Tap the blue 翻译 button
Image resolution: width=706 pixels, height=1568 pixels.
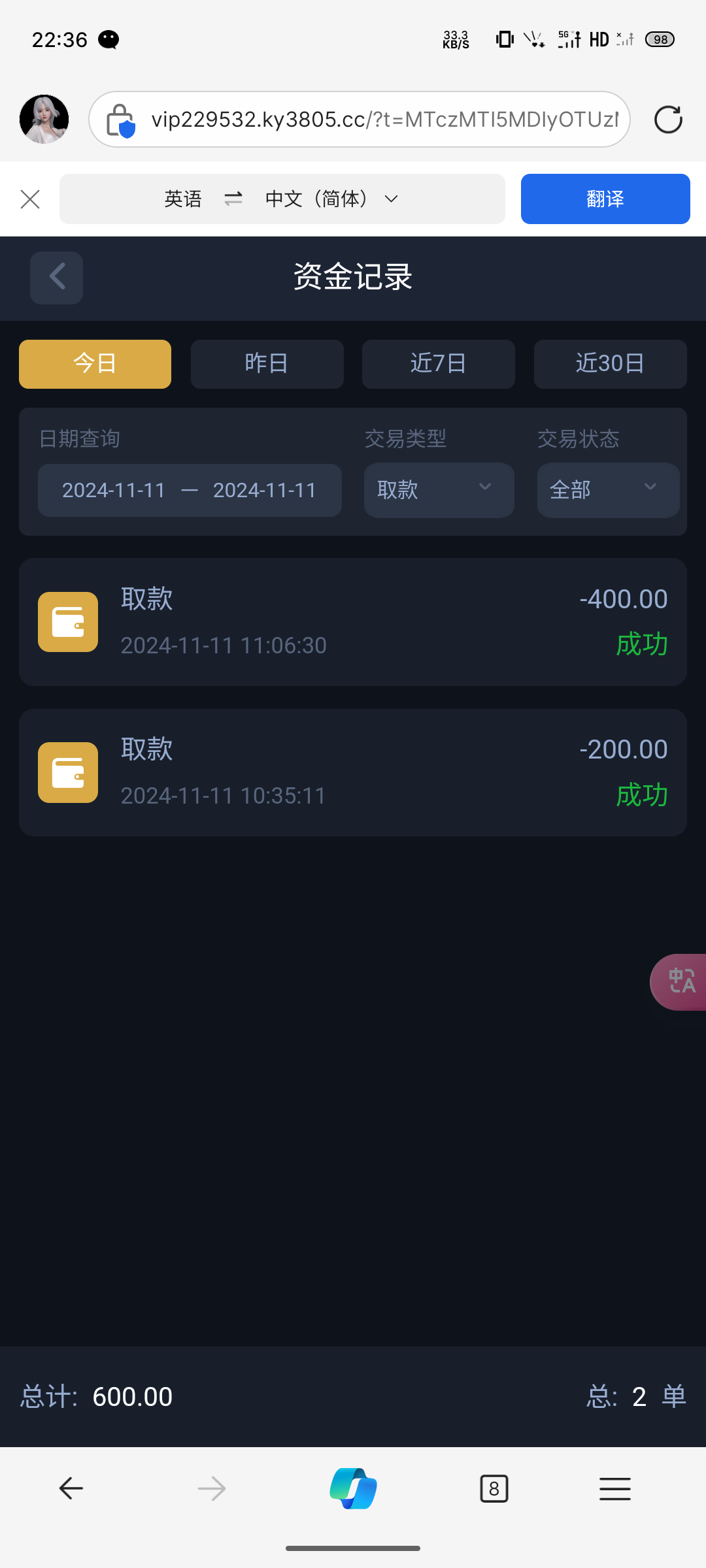click(605, 199)
